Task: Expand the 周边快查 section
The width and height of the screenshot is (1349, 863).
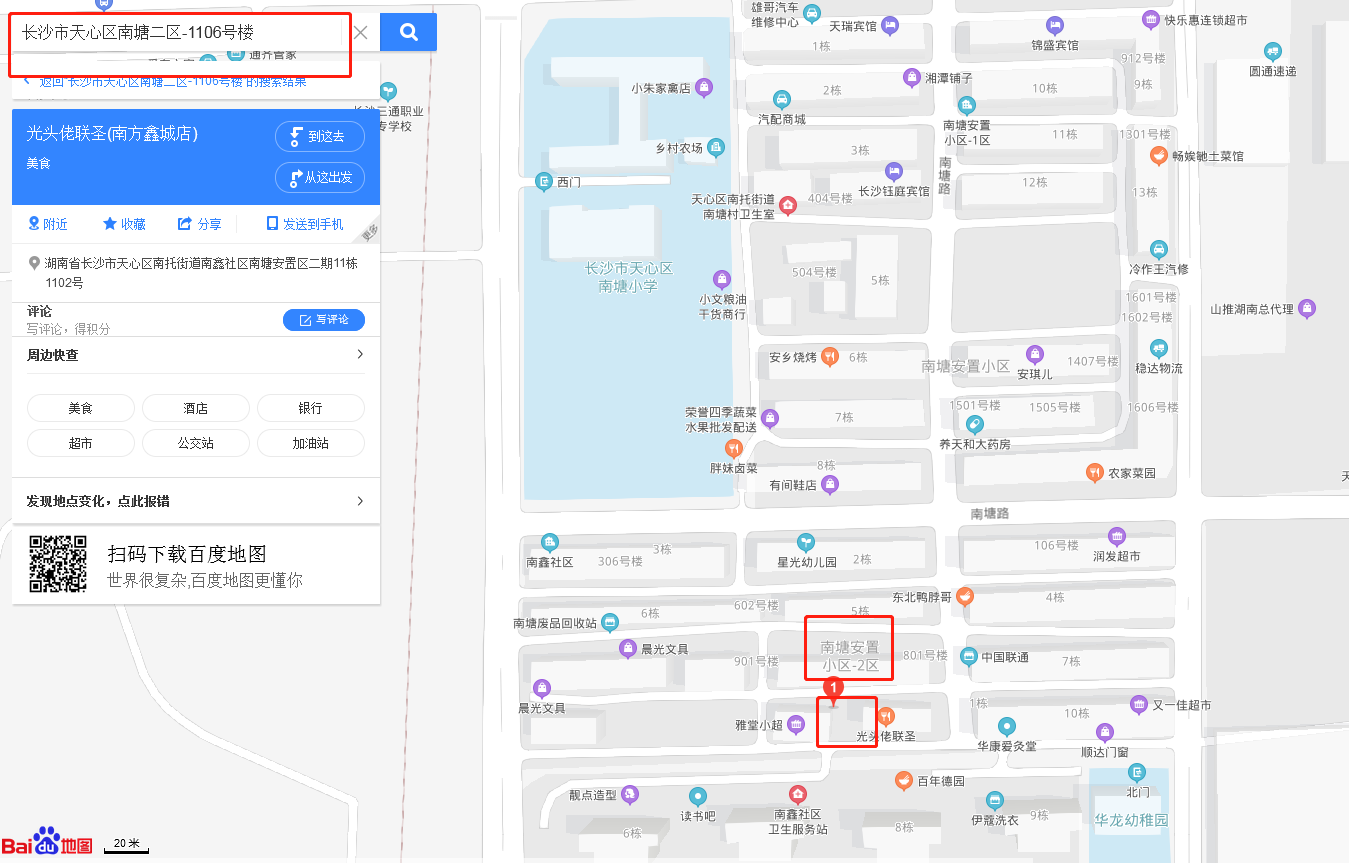Action: tap(360, 355)
